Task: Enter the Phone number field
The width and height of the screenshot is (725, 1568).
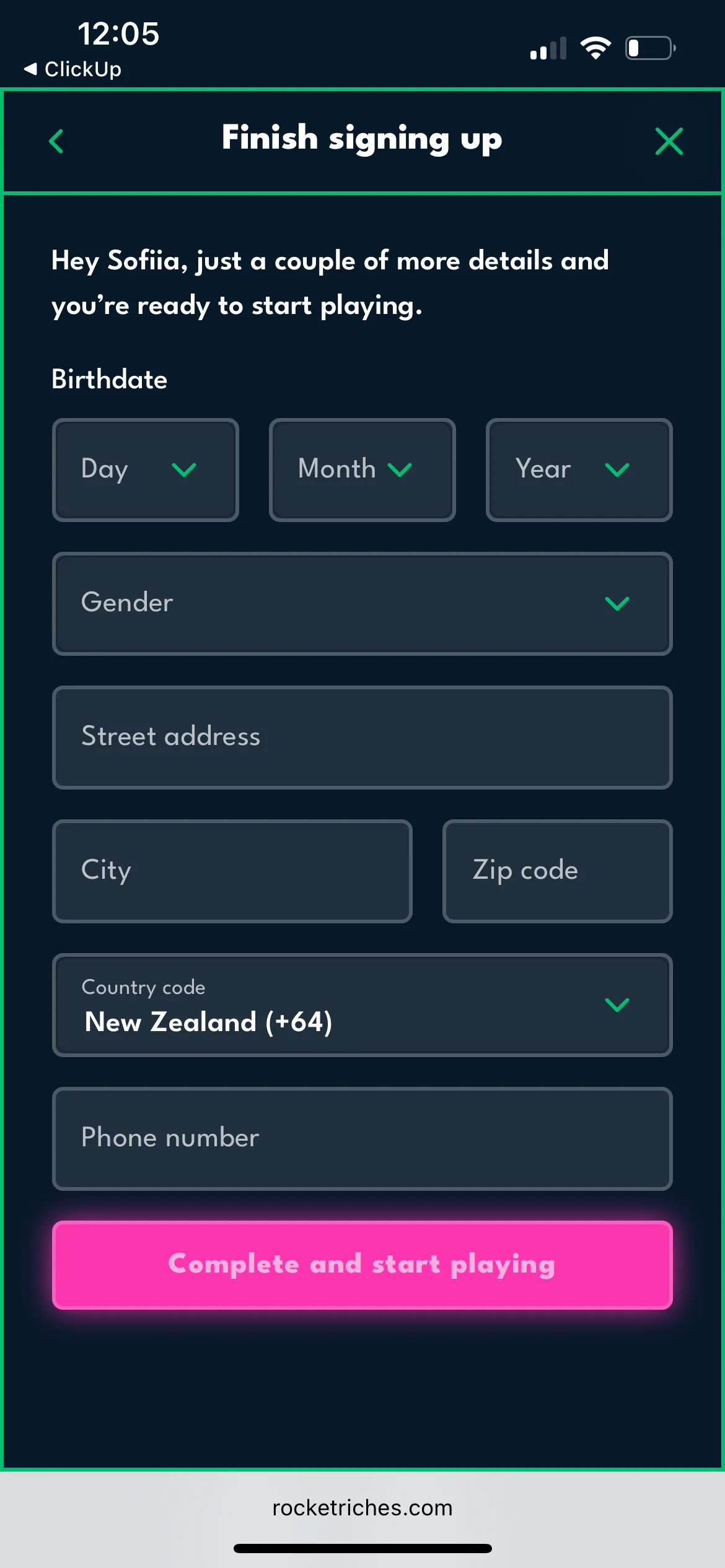Action: 362,1139
